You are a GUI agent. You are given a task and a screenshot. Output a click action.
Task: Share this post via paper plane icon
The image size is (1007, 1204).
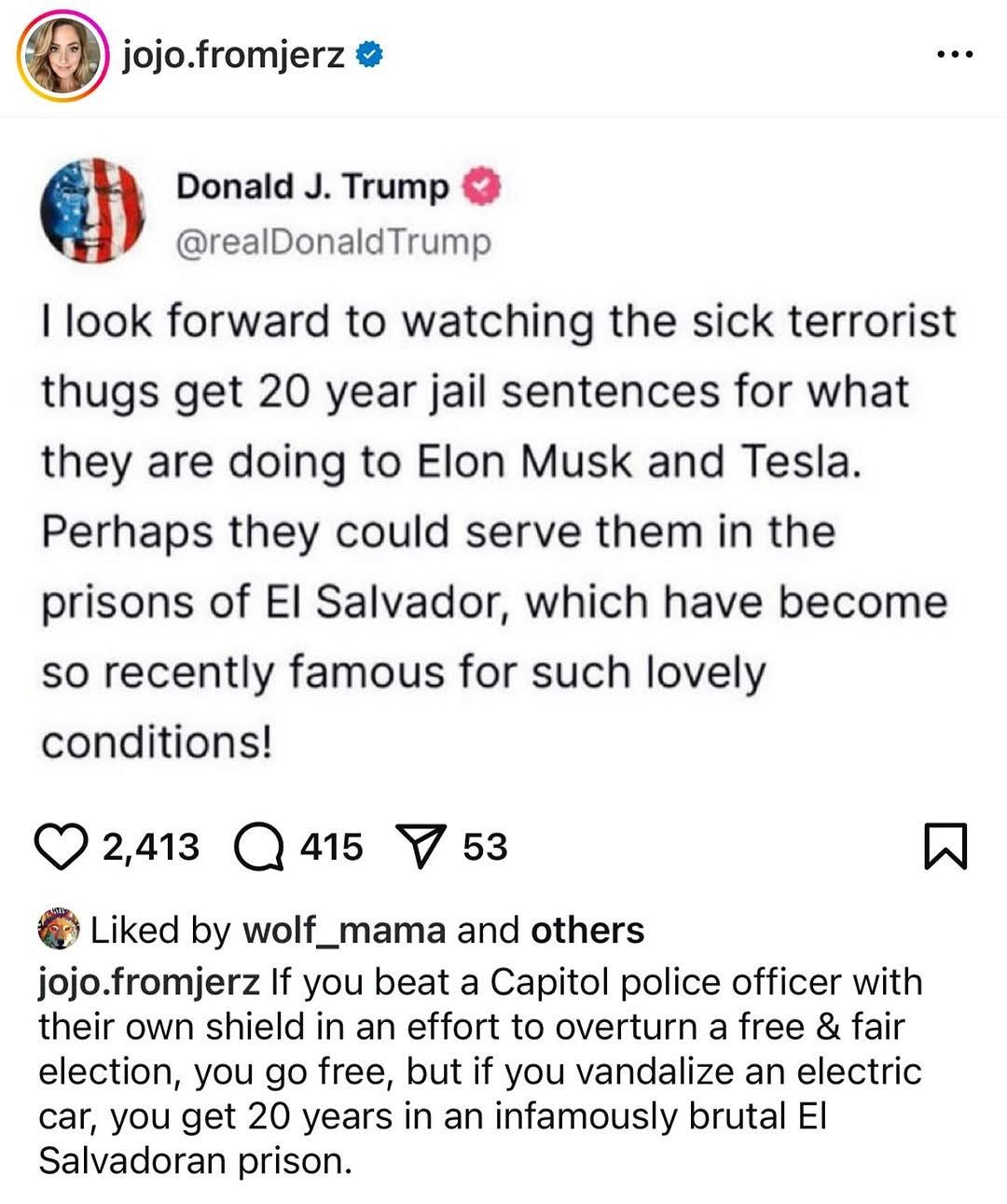coord(419,847)
